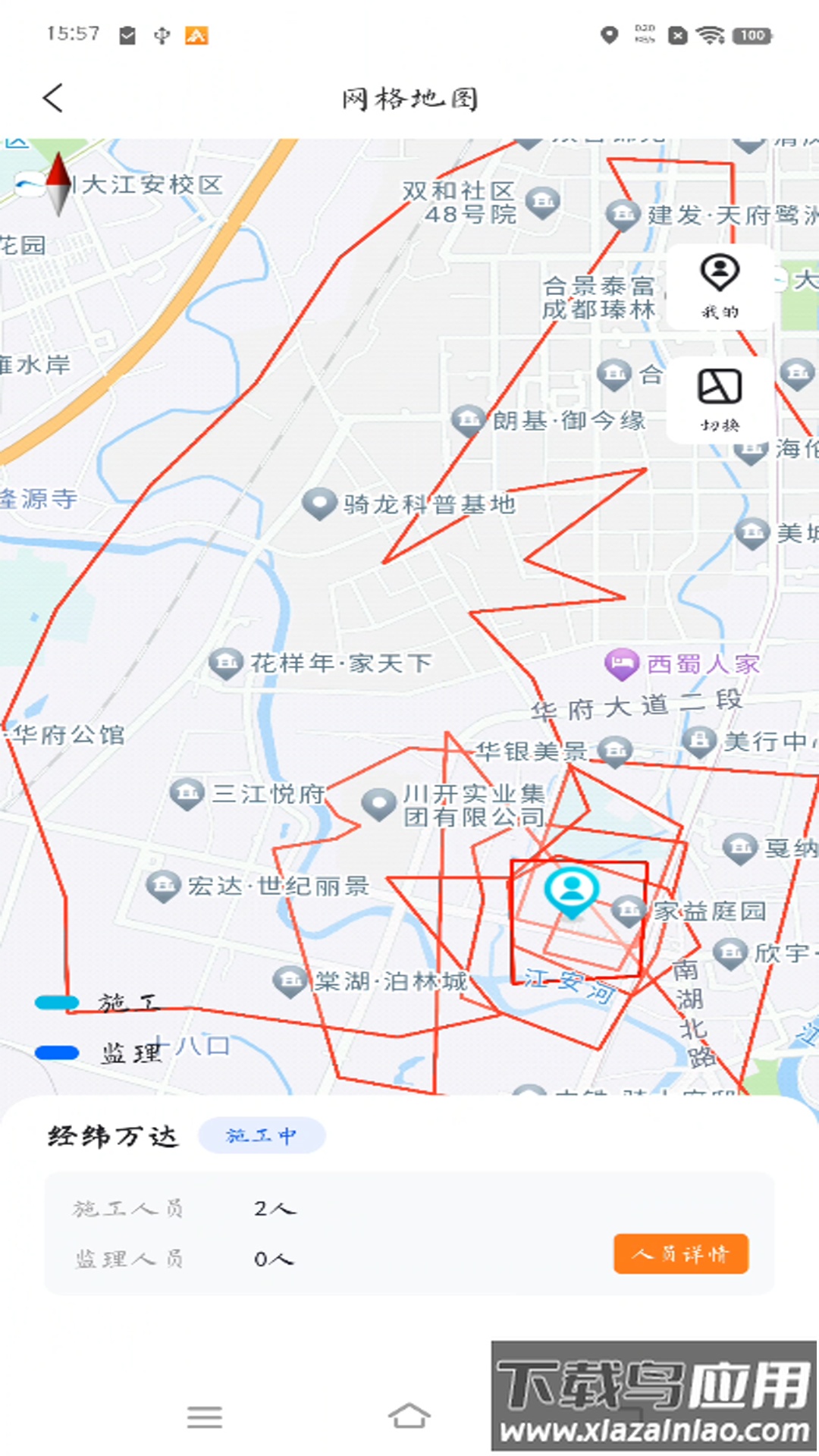
Task: Tap the 施工中 status tag
Action: pyautogui.click(x=262, y=1135)
